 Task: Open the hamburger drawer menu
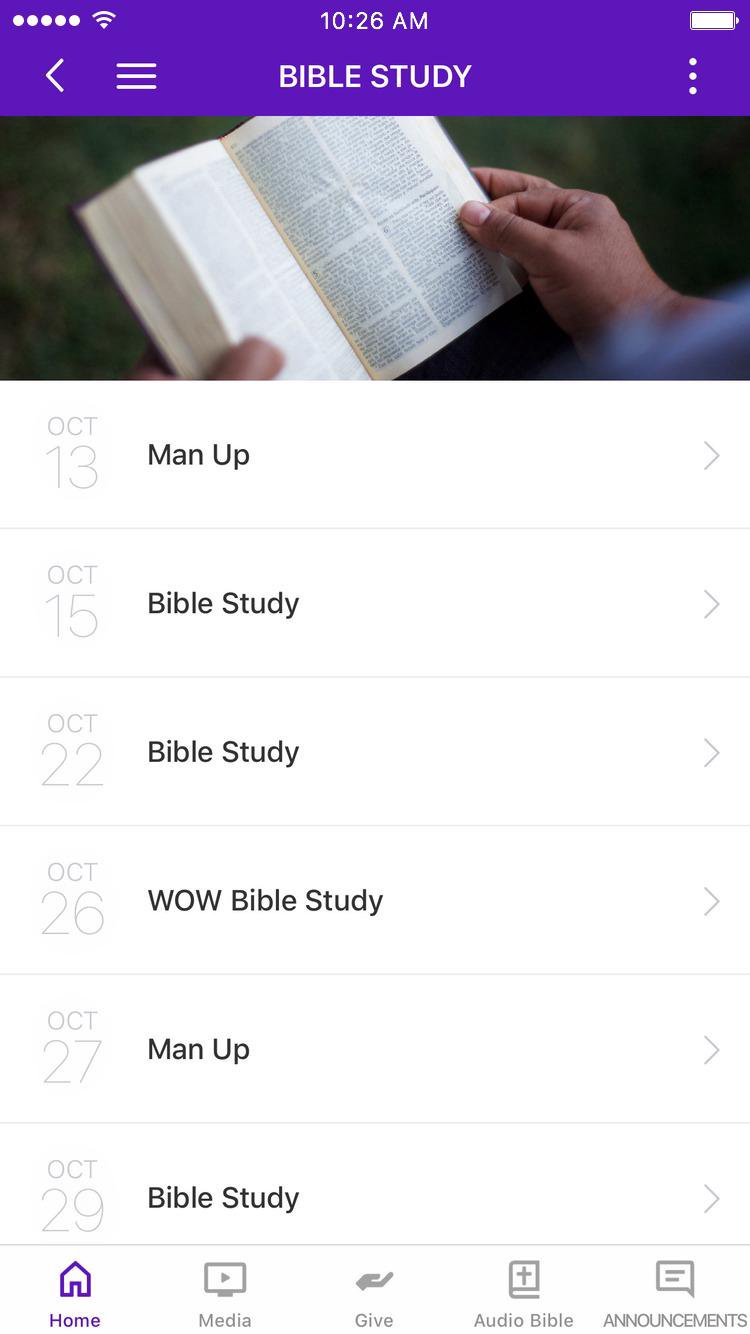(x=136, y=76)
